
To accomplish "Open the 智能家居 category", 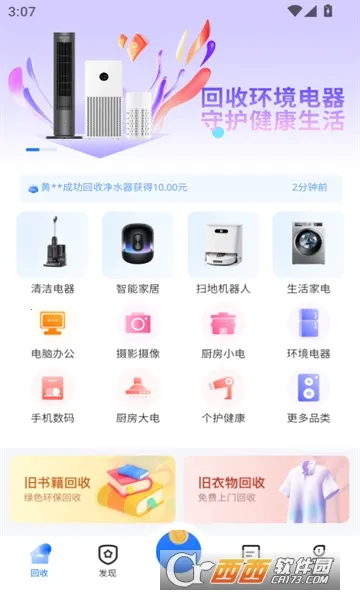I will tap(138, 253).
